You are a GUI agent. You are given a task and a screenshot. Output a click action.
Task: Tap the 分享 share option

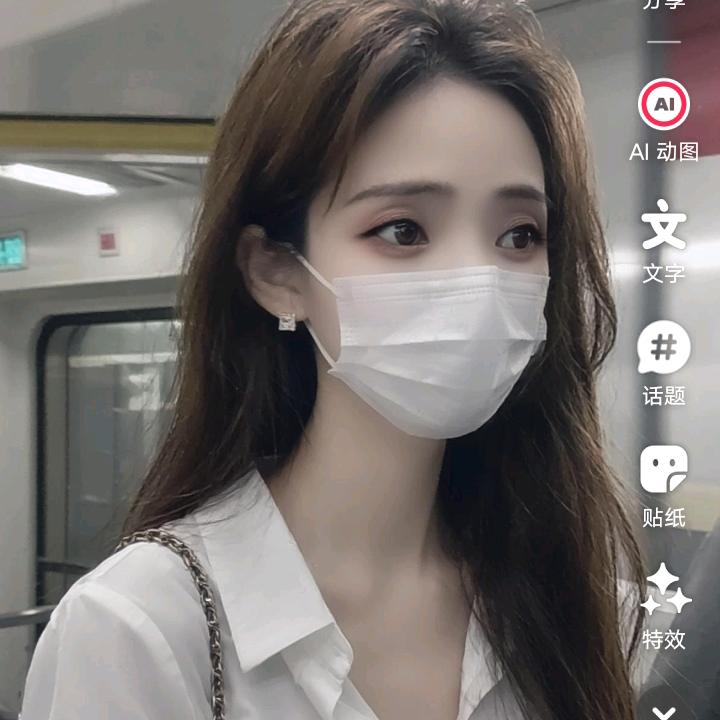(664, 4)
